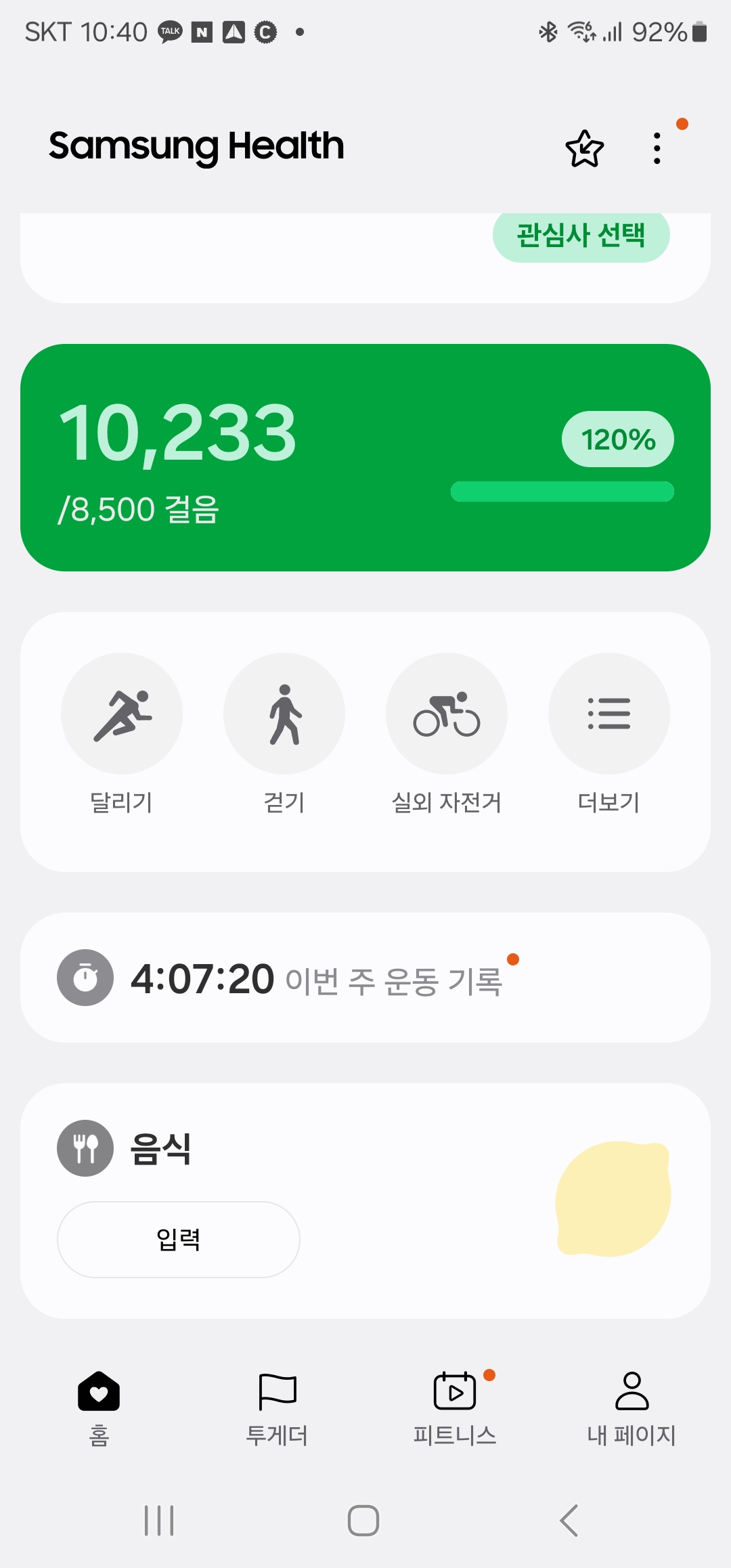Tap 입력 to log food

coord(179,1239)
